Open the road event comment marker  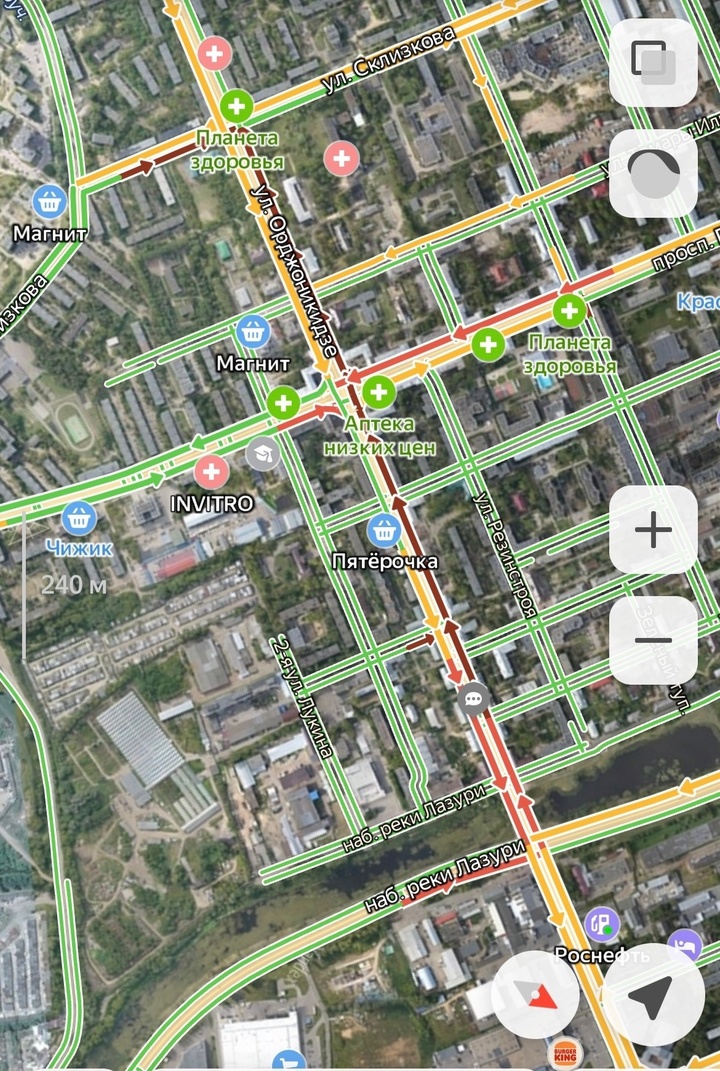[x=473, y=698]
